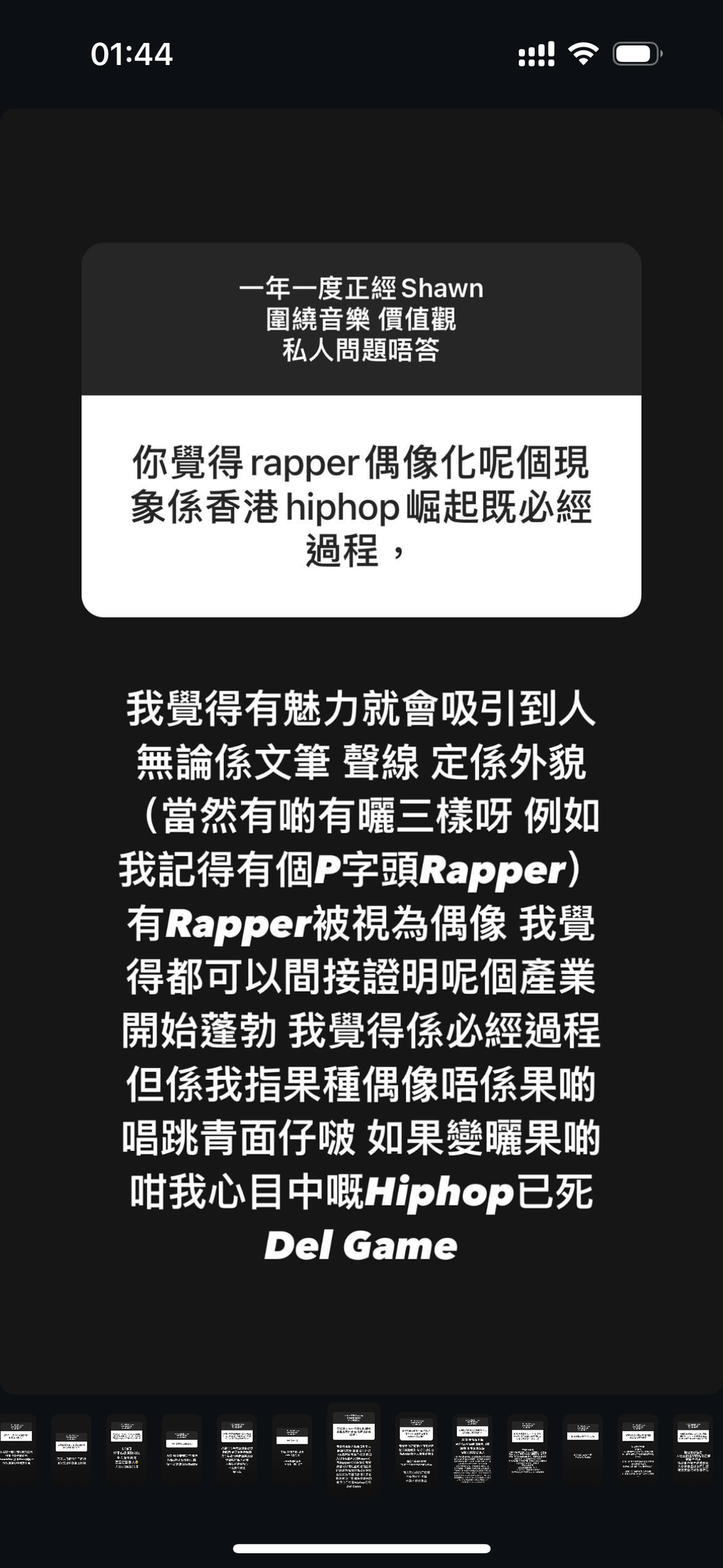Select the enlarged current story thumbnail in the strip
This screenshot has height=1568, width=723.
pos(353,1449)
